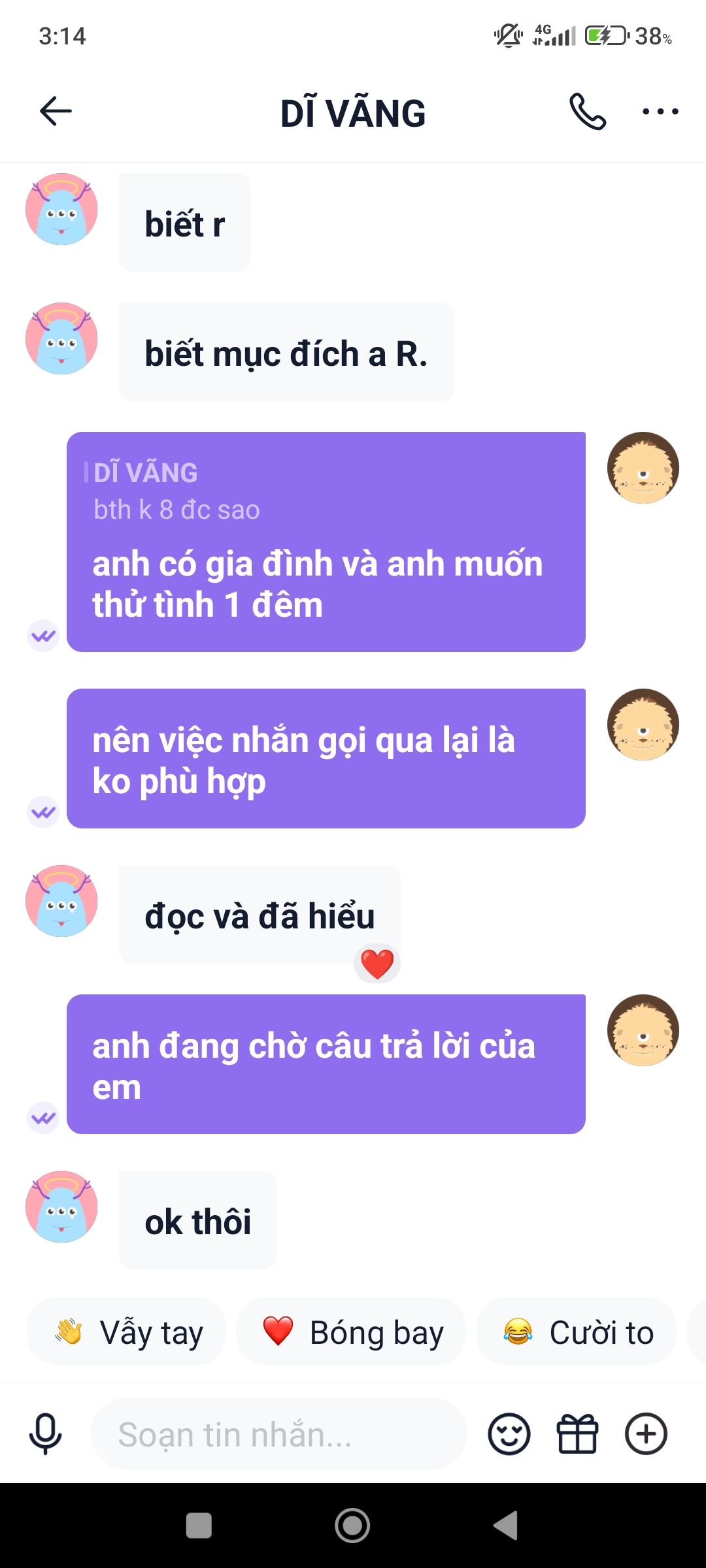This screenshot has height=1568, width=706.
Task: Start a voice call with DĨ VÃNG
Action: (587, 112)
